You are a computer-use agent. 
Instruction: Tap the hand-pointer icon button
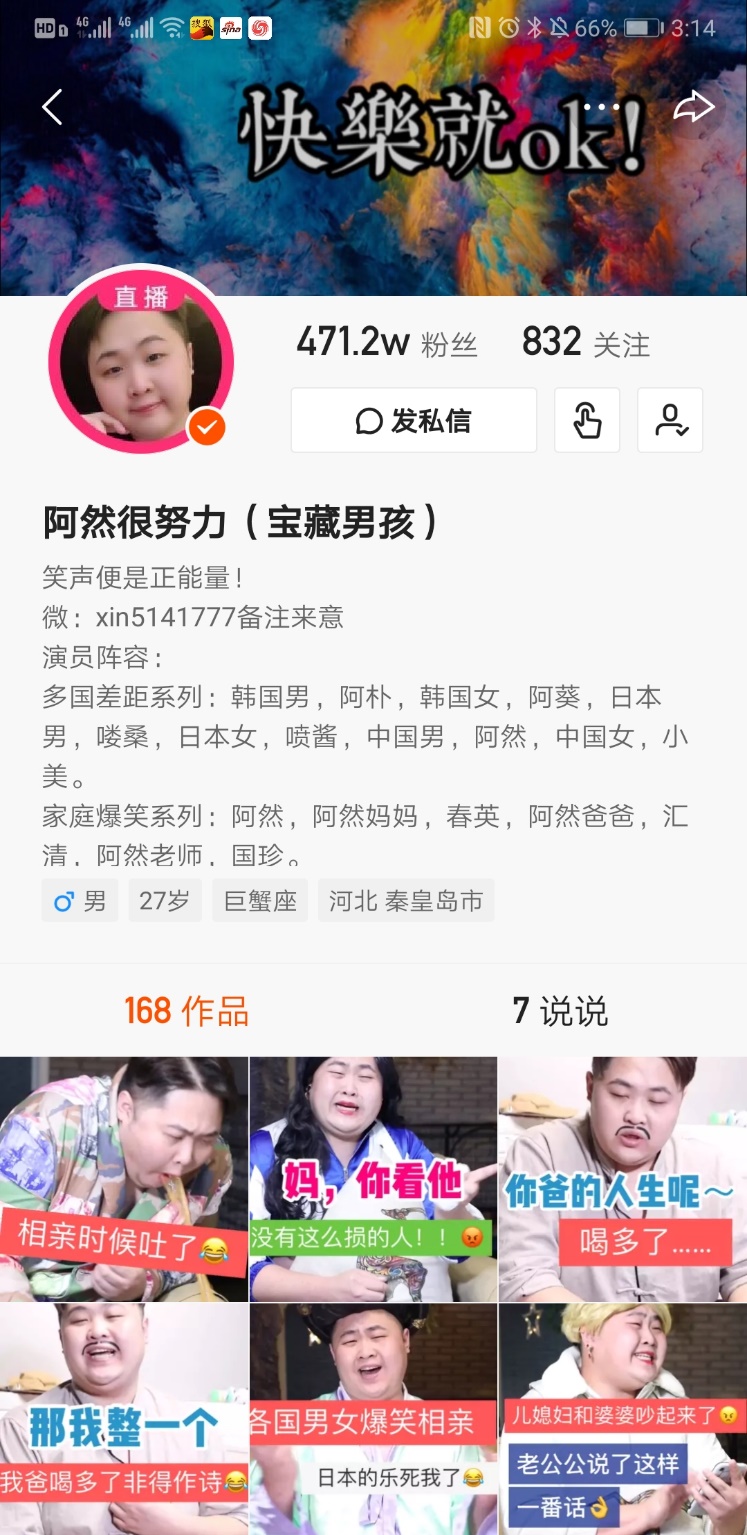pyautogui.click(x=587, y=421)
